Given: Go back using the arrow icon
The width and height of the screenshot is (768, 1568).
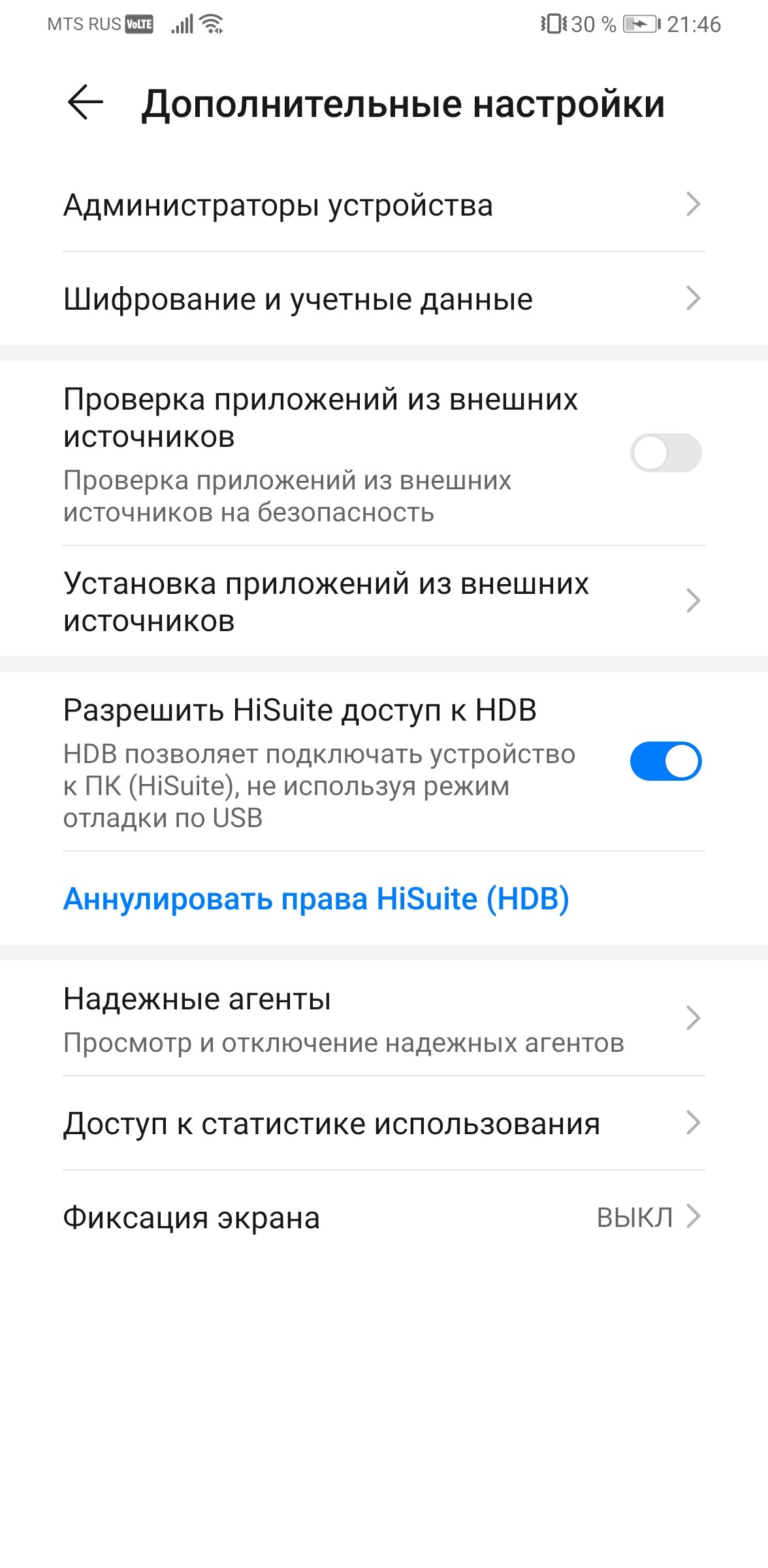Looking at the screenshot, I should (x=85, y=103).
